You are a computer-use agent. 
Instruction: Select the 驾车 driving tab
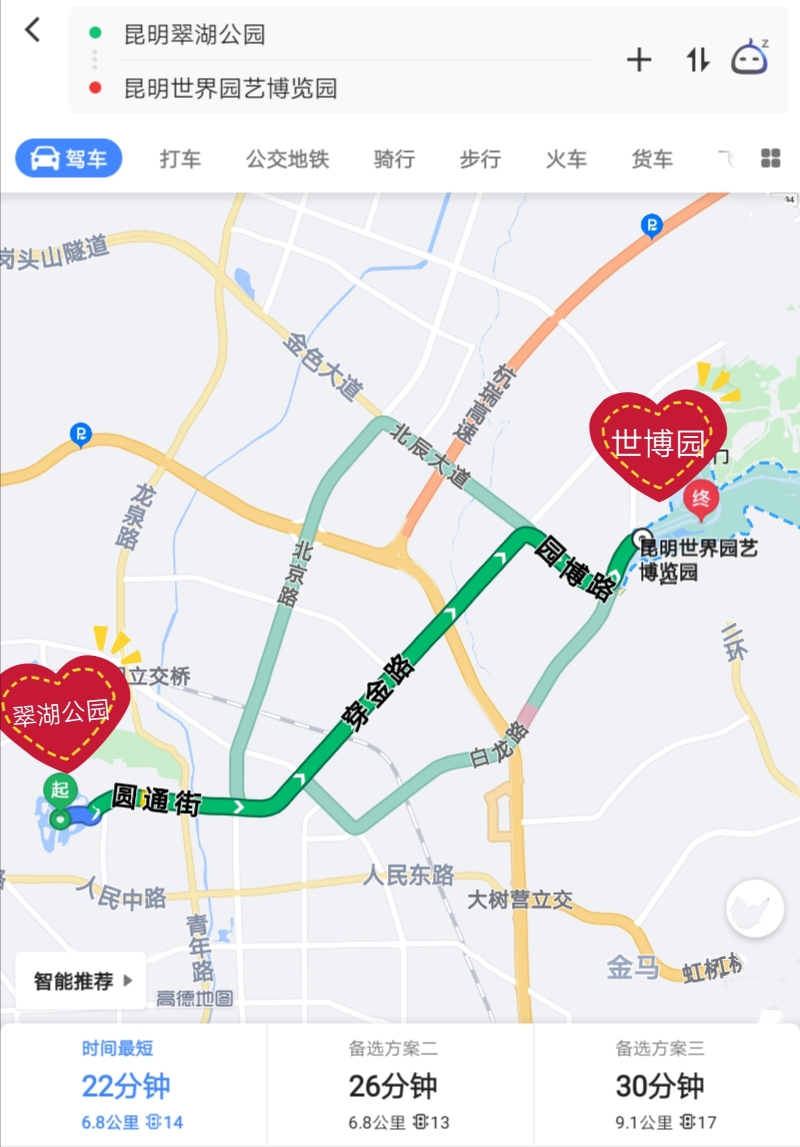(69, 158)
